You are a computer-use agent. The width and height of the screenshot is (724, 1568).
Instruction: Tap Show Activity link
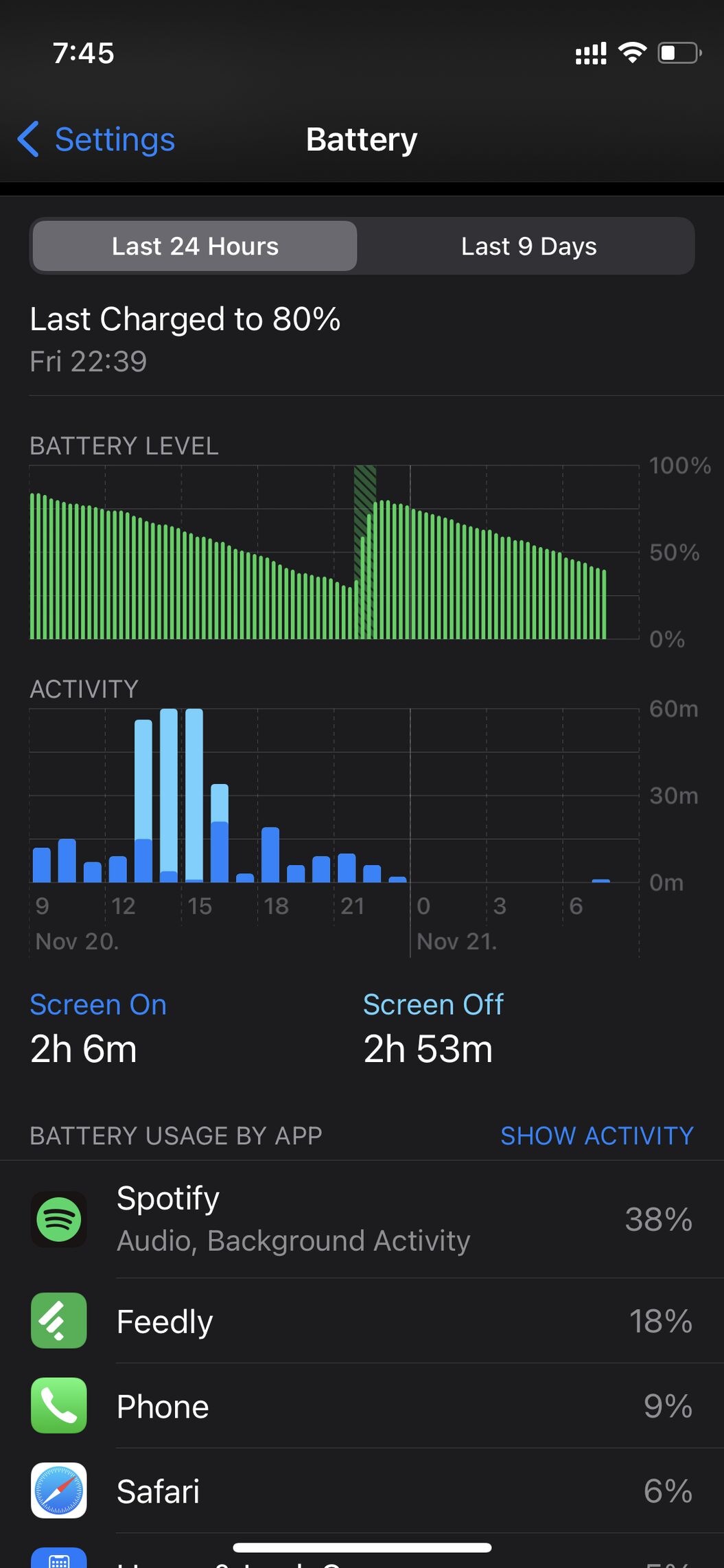pos(597,1135)
